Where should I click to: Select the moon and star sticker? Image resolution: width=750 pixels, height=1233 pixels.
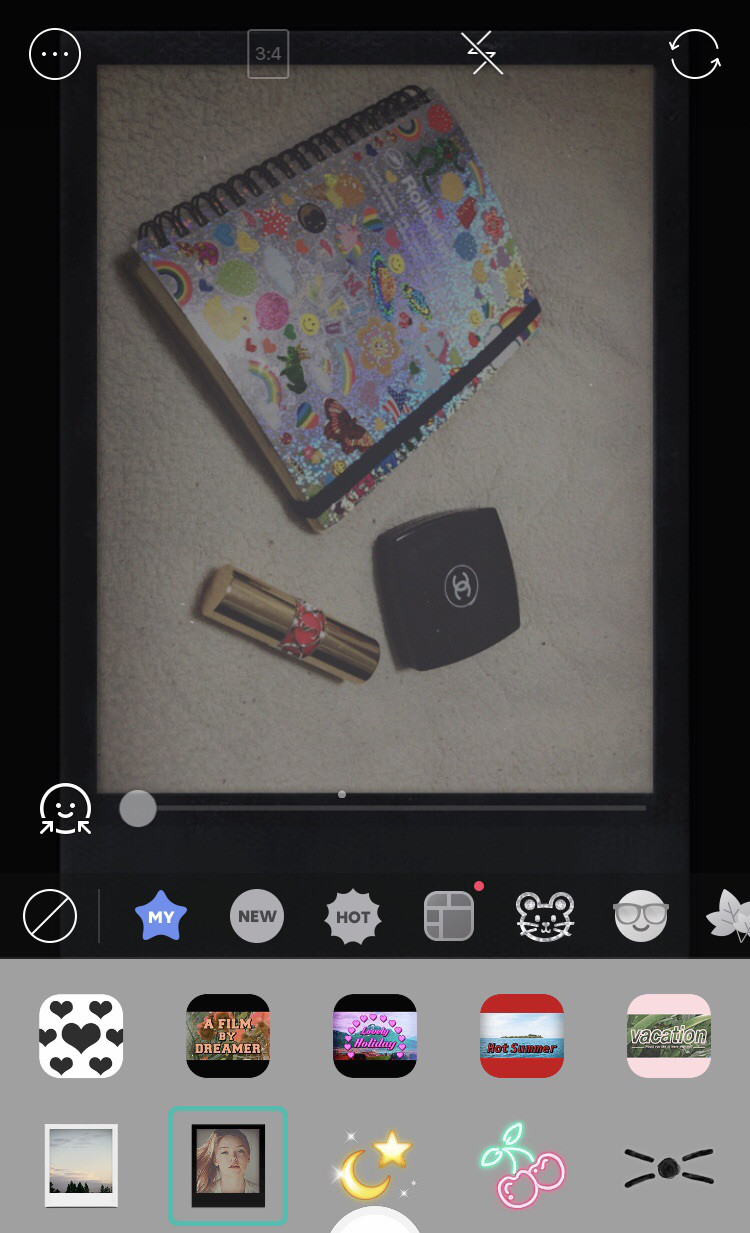[x=375, y=1162]
